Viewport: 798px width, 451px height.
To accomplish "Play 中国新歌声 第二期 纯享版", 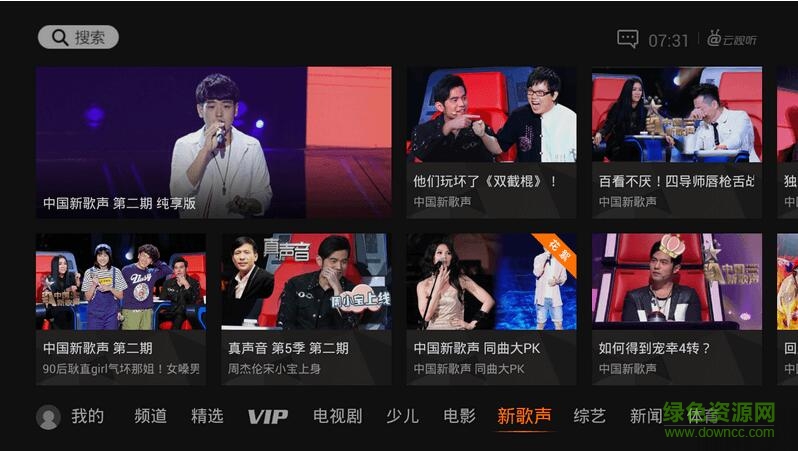I will 213,142.
